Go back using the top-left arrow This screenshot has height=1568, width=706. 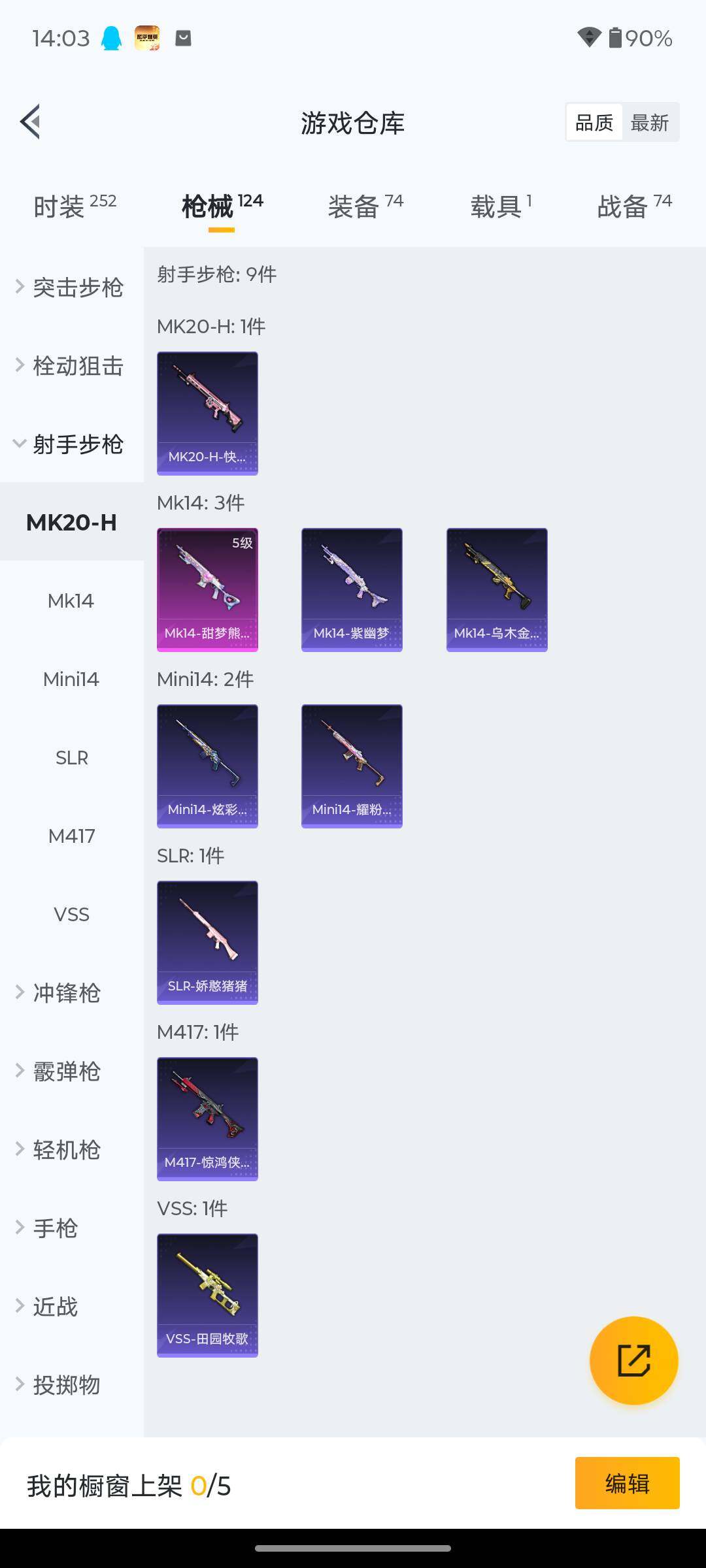click(31, 122)
